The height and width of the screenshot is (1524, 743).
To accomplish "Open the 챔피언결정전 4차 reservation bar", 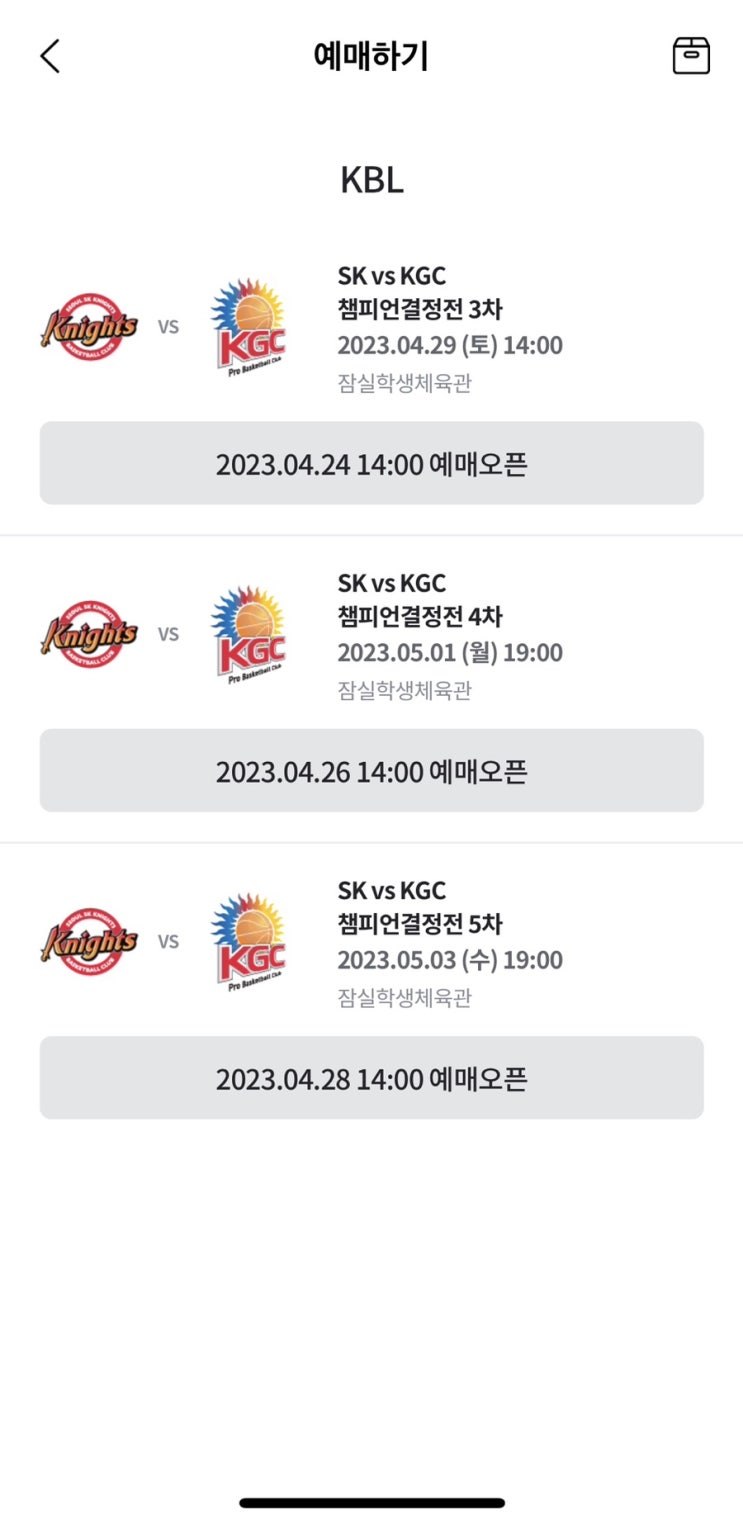I will [371, 770].
